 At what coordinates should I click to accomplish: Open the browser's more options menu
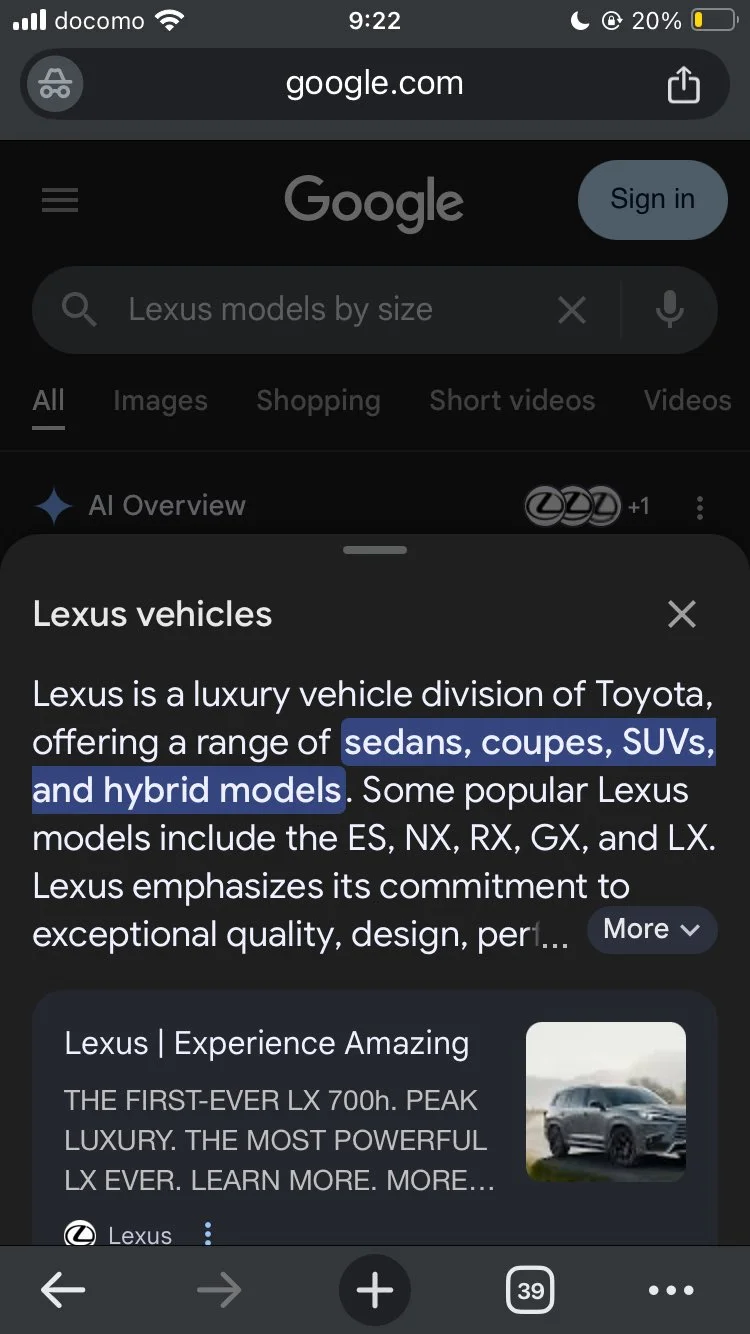(x=670, y=1290)
